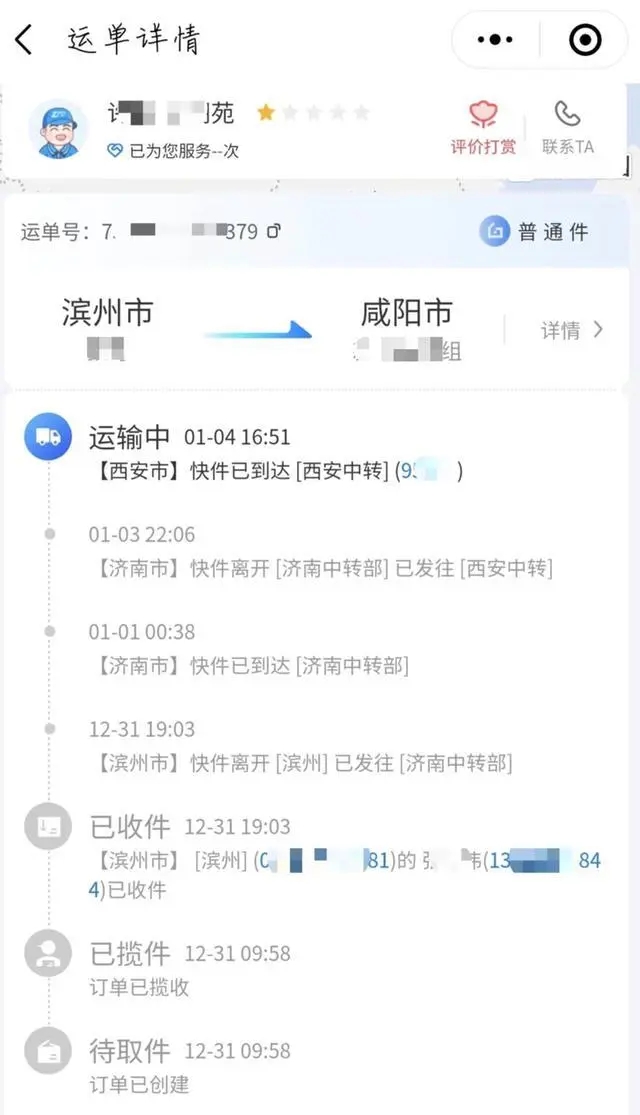Open 详情 for the shipment route
The width and height of the screenshot is (640, 1115).
571,329
